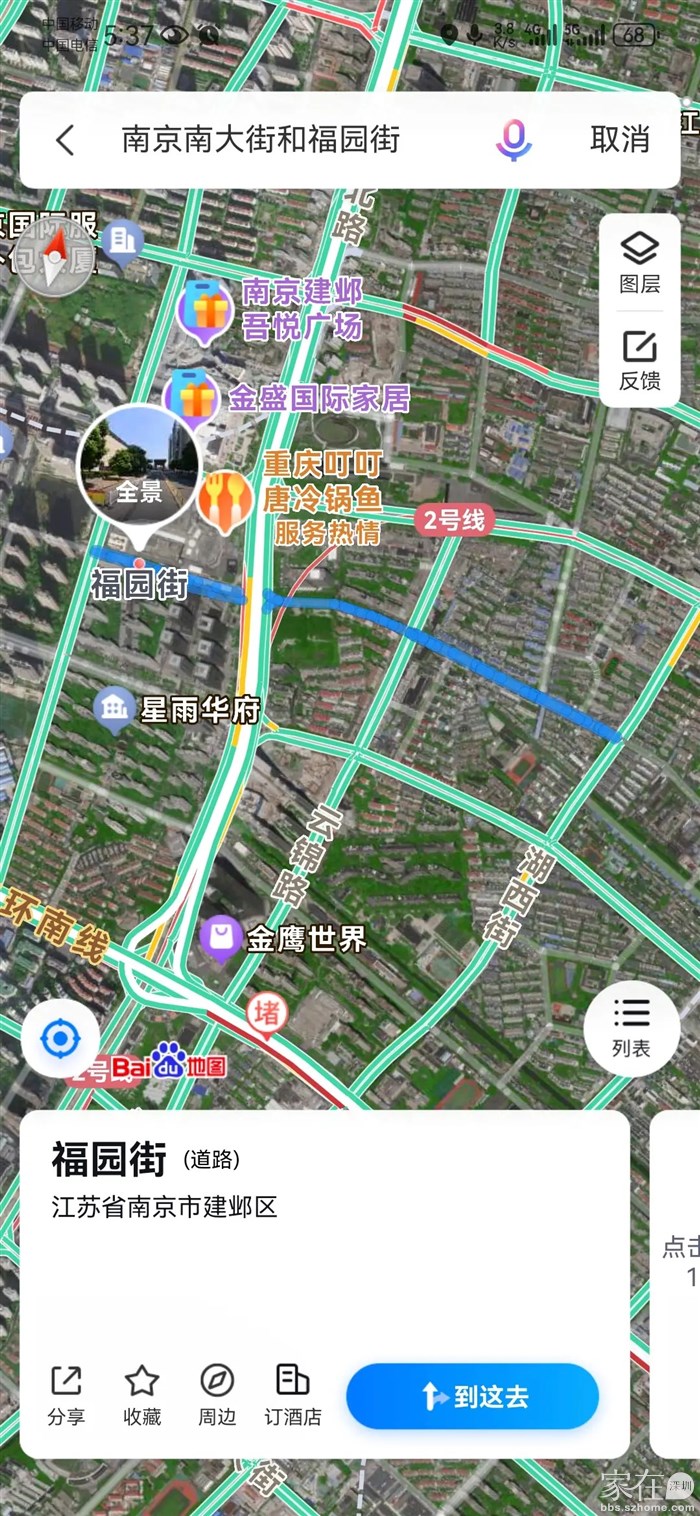
Task: Center the map on my location
Action: point(60,1040)
